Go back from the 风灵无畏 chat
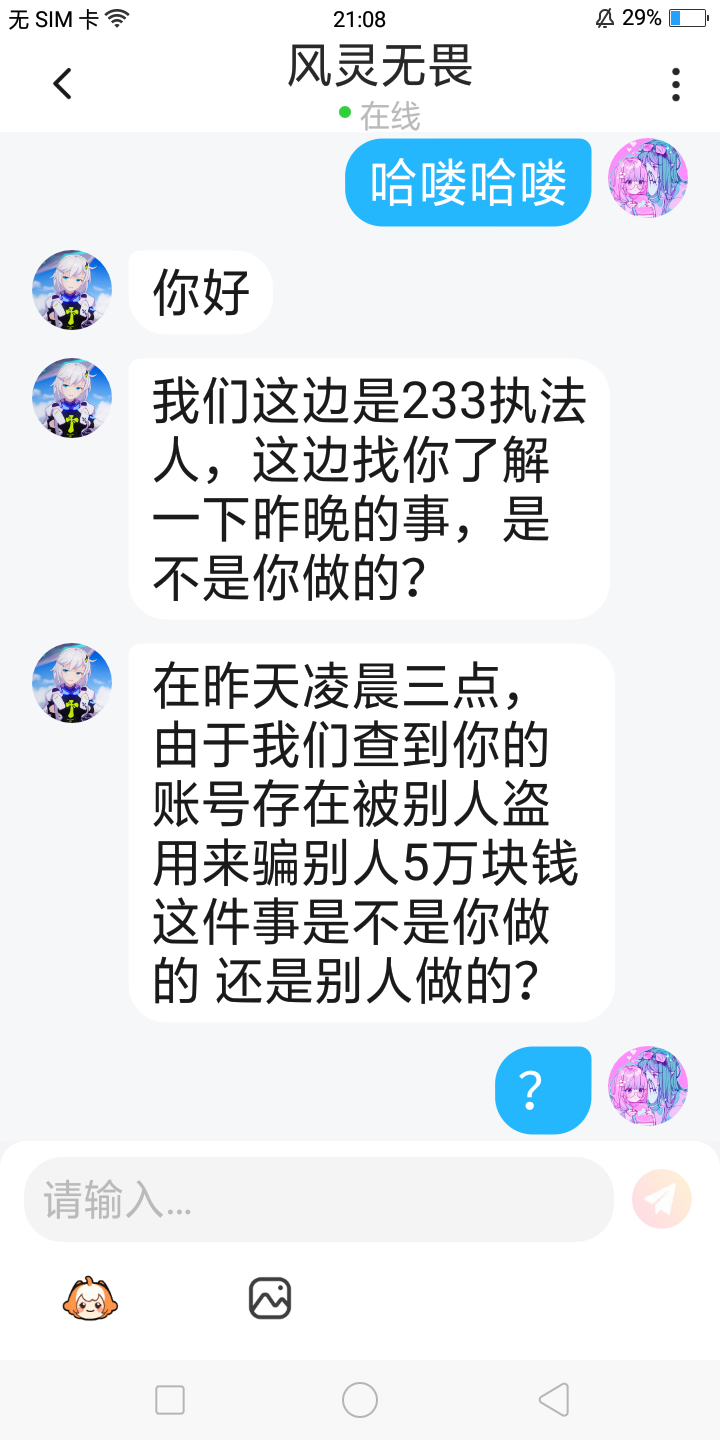 tap(62, 84)
